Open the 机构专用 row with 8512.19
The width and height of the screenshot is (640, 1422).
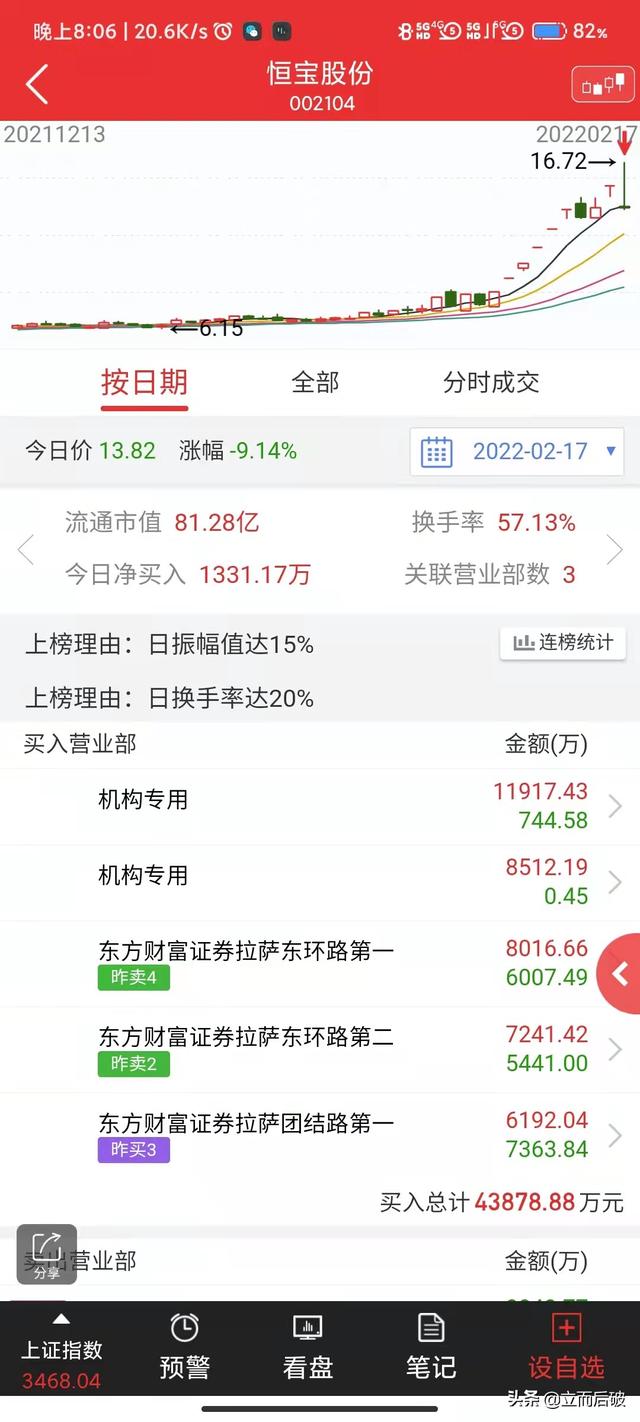(x=320, y=882)
